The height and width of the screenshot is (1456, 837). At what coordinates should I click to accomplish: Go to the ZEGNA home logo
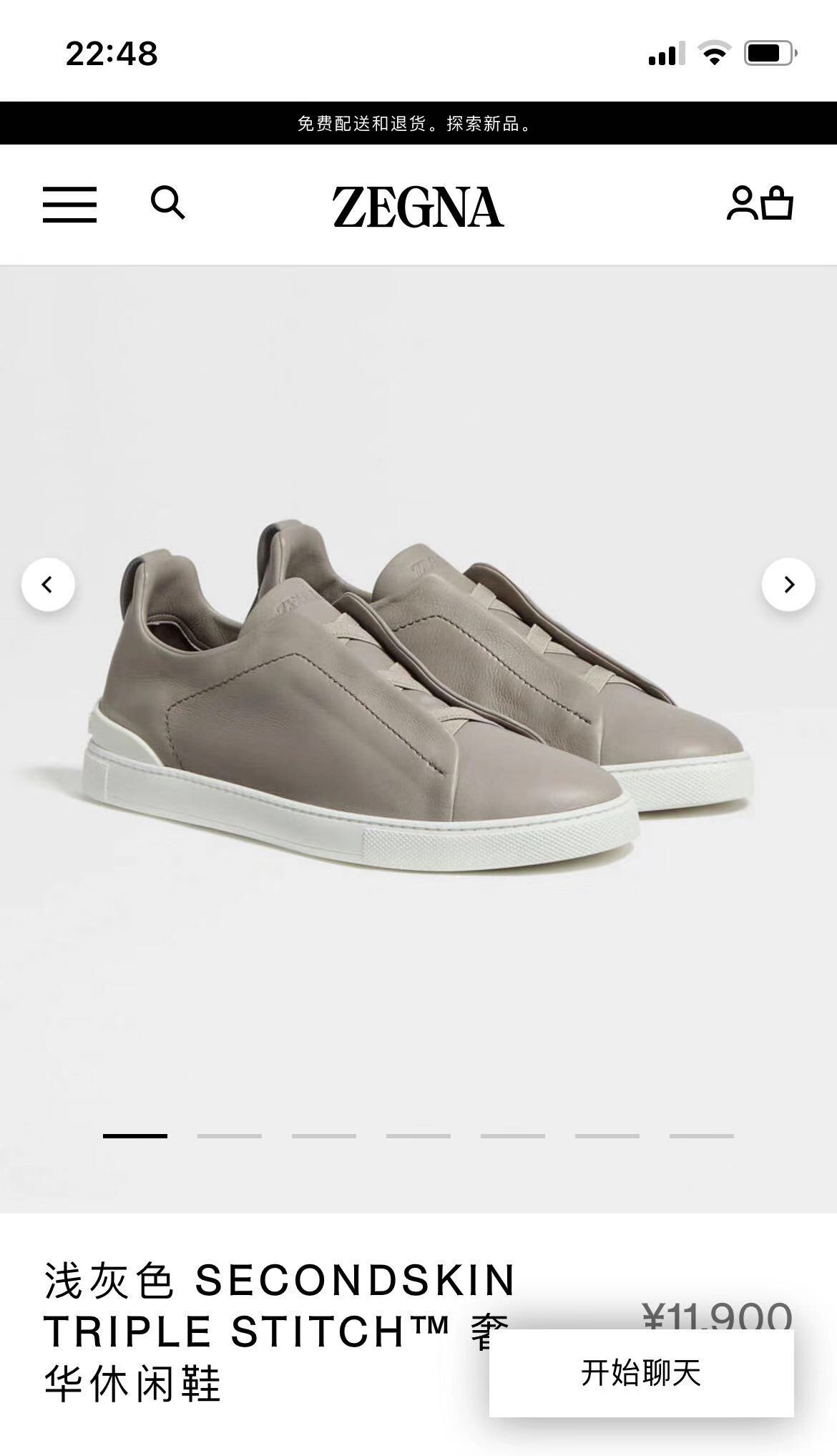(x=418, y=207)
